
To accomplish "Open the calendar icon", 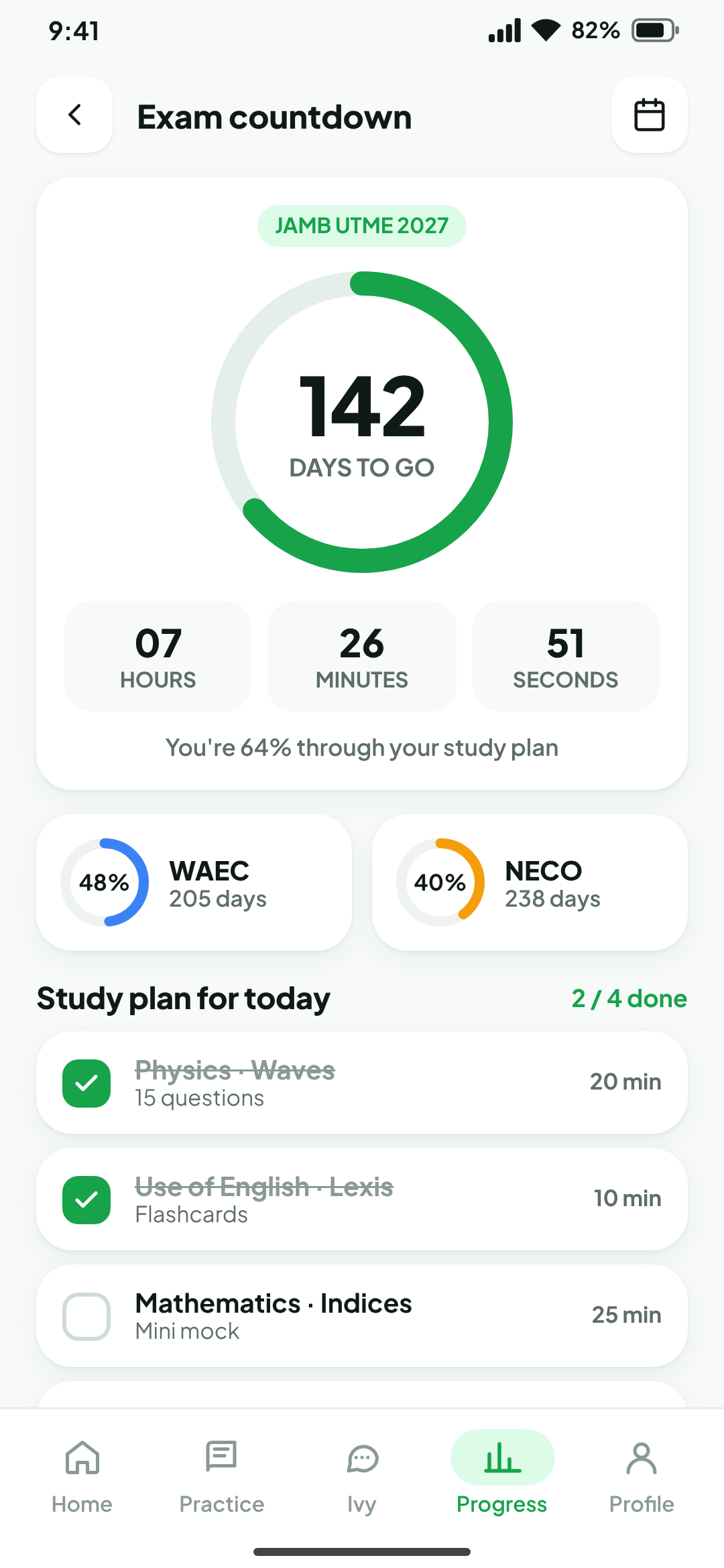I will [x=649, y=115].
